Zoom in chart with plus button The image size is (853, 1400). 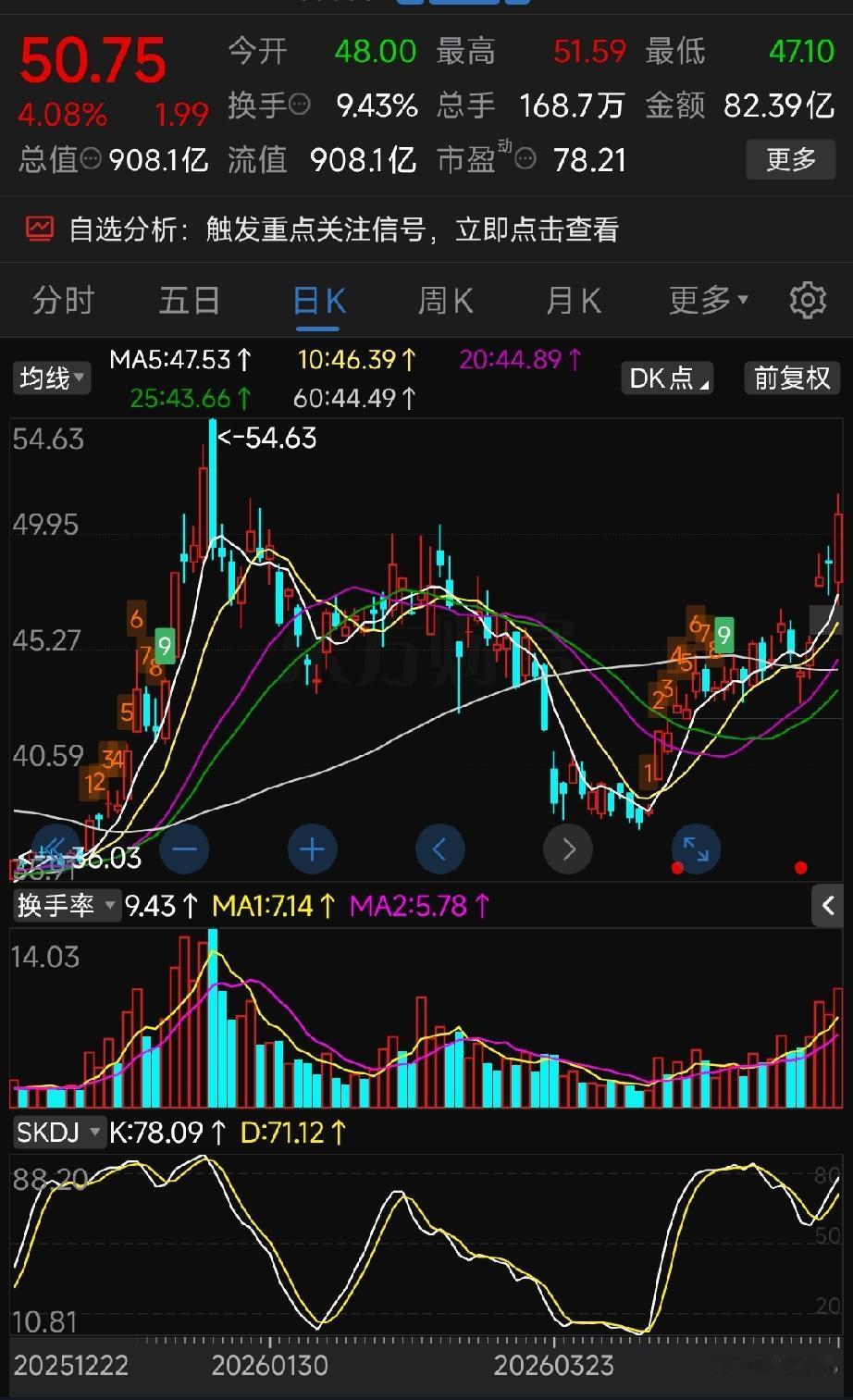click(x=312, y=849)
